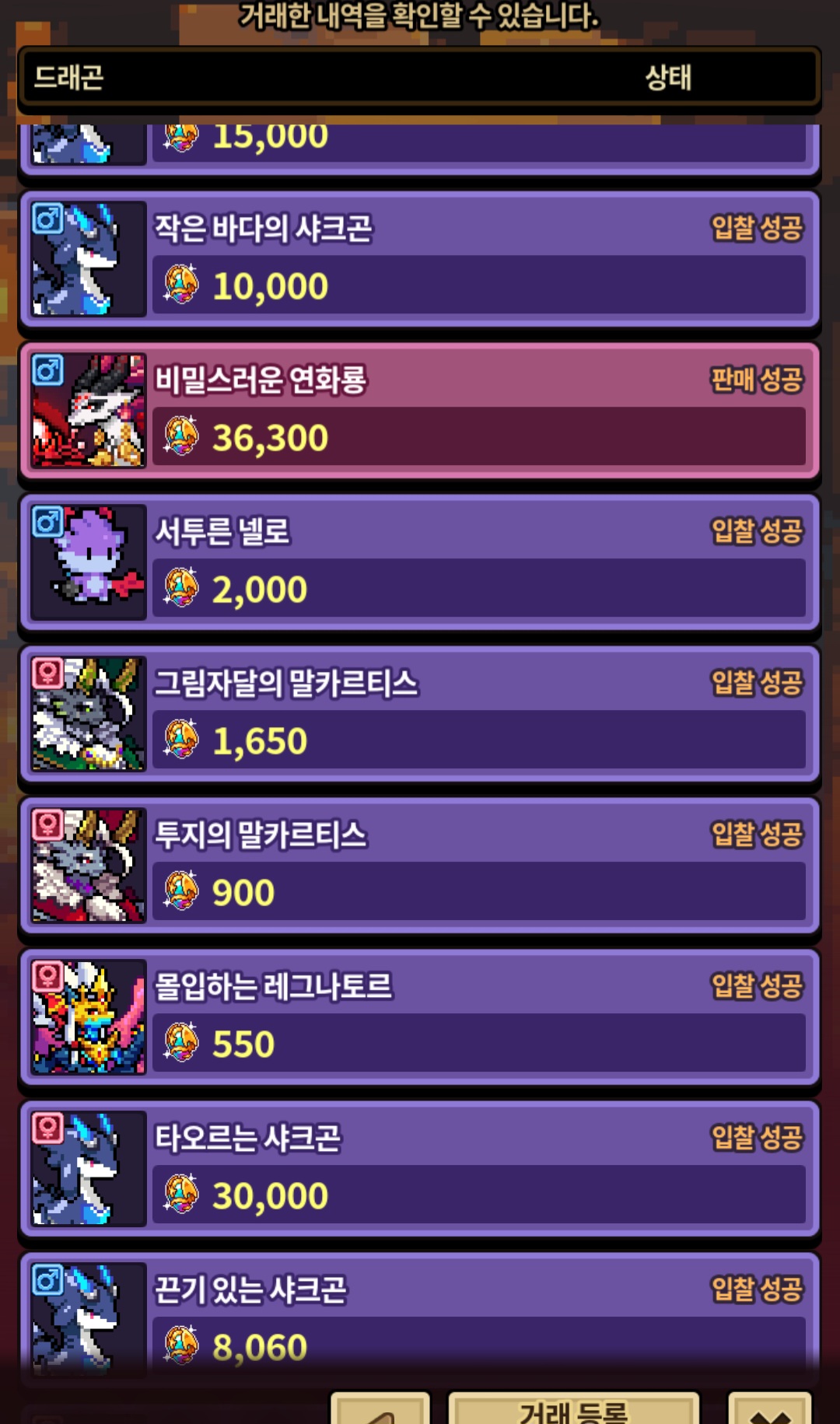840x1424 pixels.
Task: View the 그림자달의 말카르티스 trade entry
Action: [419, 714]
